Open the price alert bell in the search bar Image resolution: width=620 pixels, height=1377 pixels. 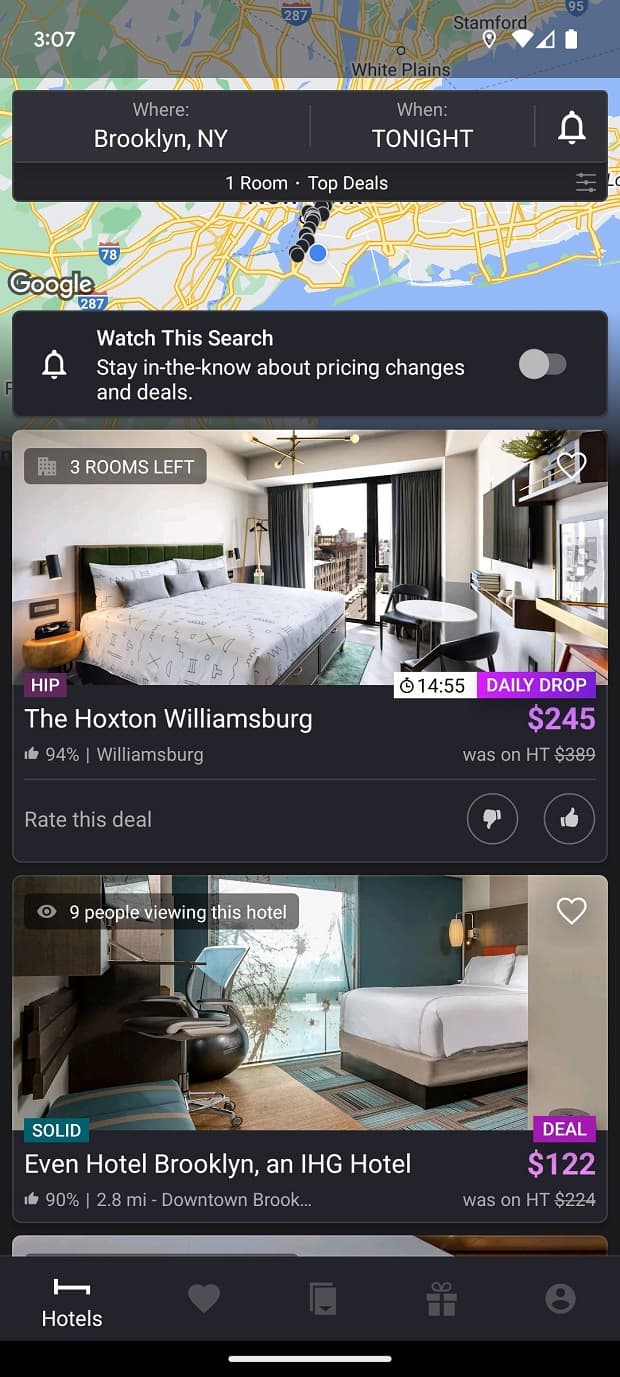571,128
